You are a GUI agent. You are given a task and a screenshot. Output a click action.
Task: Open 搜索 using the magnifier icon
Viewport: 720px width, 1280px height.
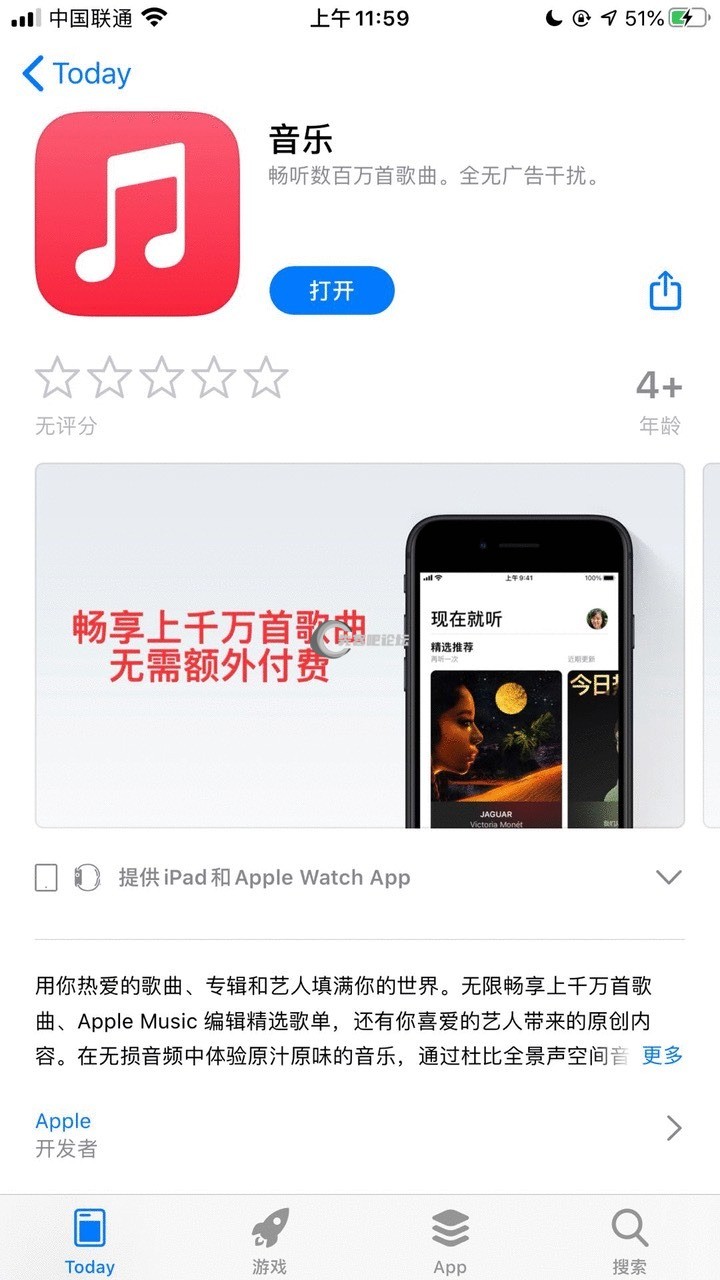629,1227
